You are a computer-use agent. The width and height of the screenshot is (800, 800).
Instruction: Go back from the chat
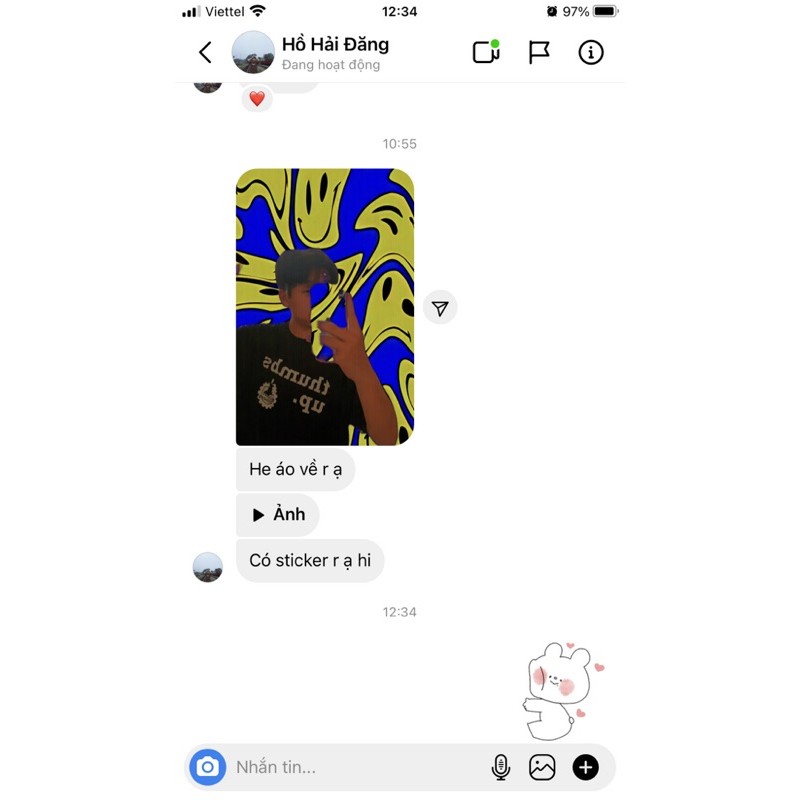tap(205, 52)
